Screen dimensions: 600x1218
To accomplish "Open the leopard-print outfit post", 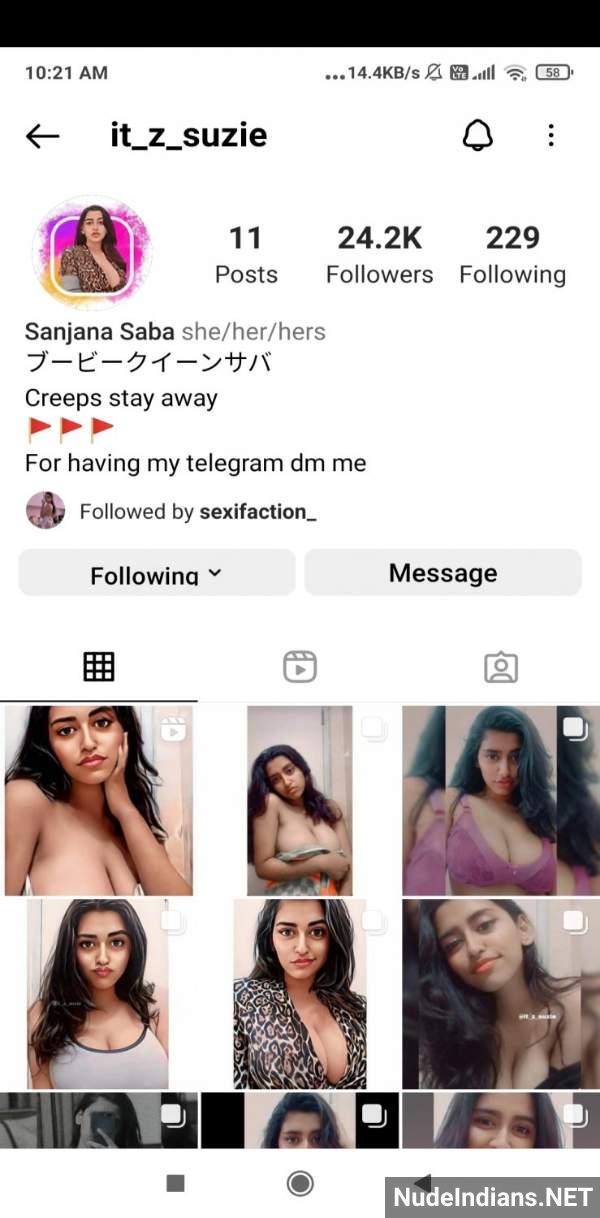I will point(300,994).
